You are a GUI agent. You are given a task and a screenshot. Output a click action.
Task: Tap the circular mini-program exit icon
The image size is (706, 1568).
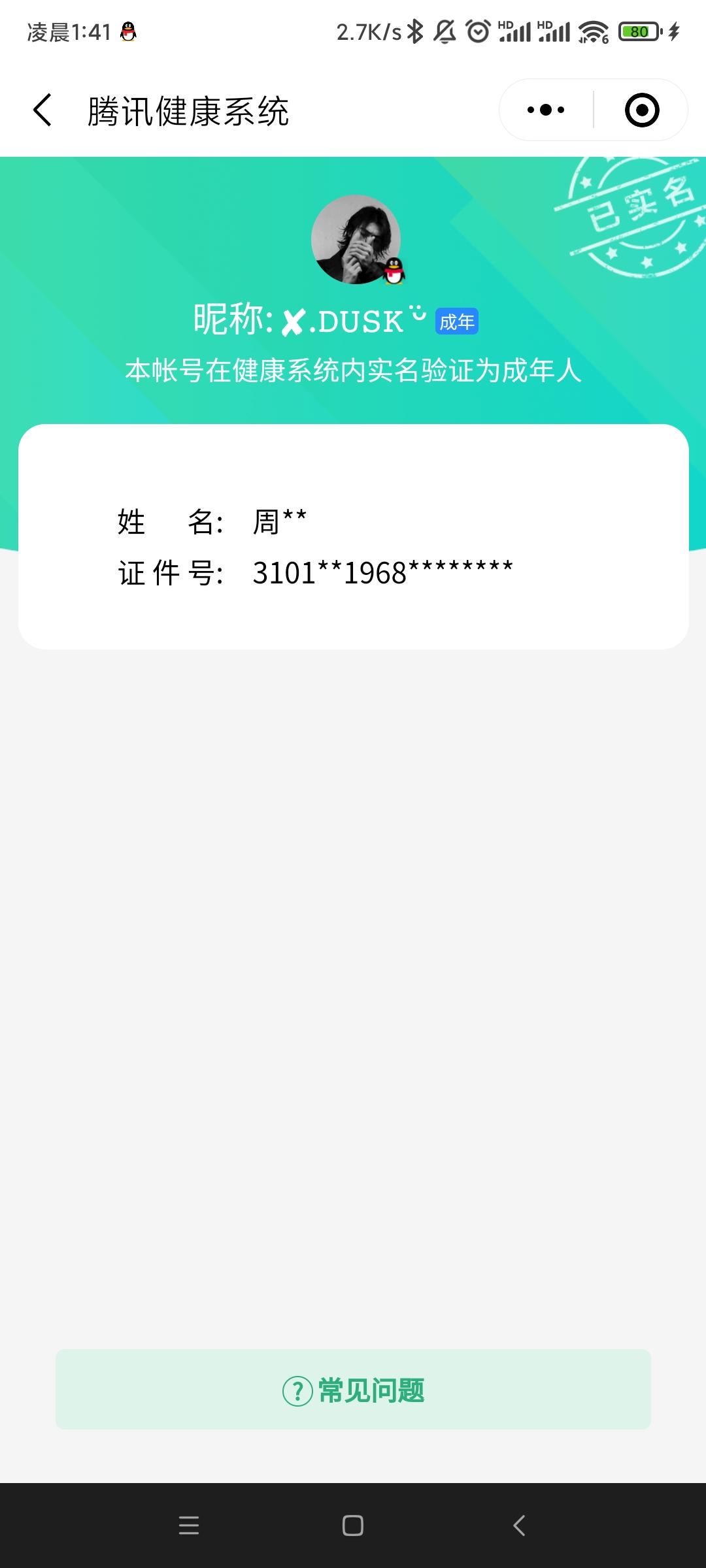coord(641,110)
